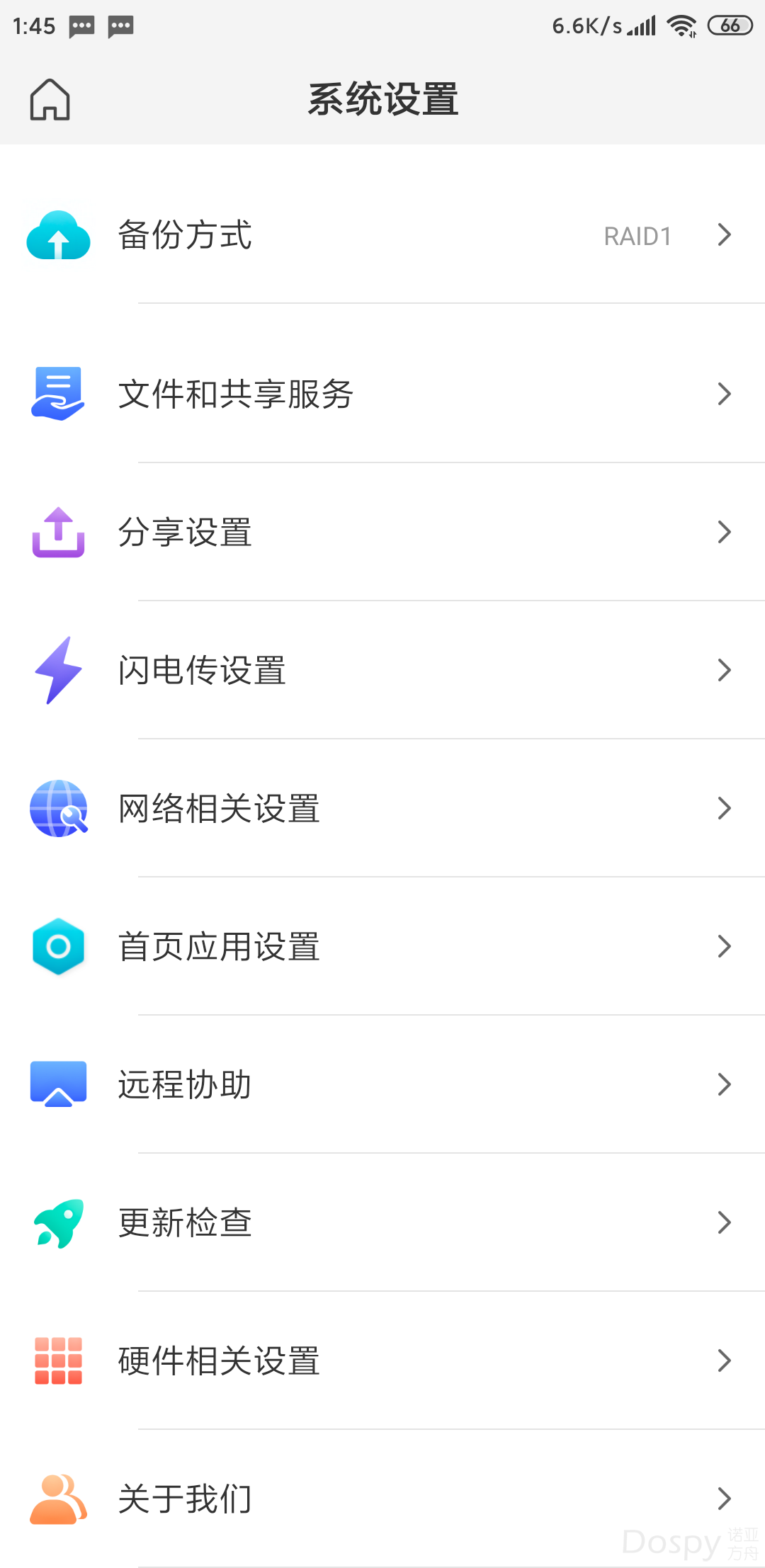Open 首页应用设置 row
This screenshot has height=1568, width=765.
pyautogui.click(x=382, y=946)
